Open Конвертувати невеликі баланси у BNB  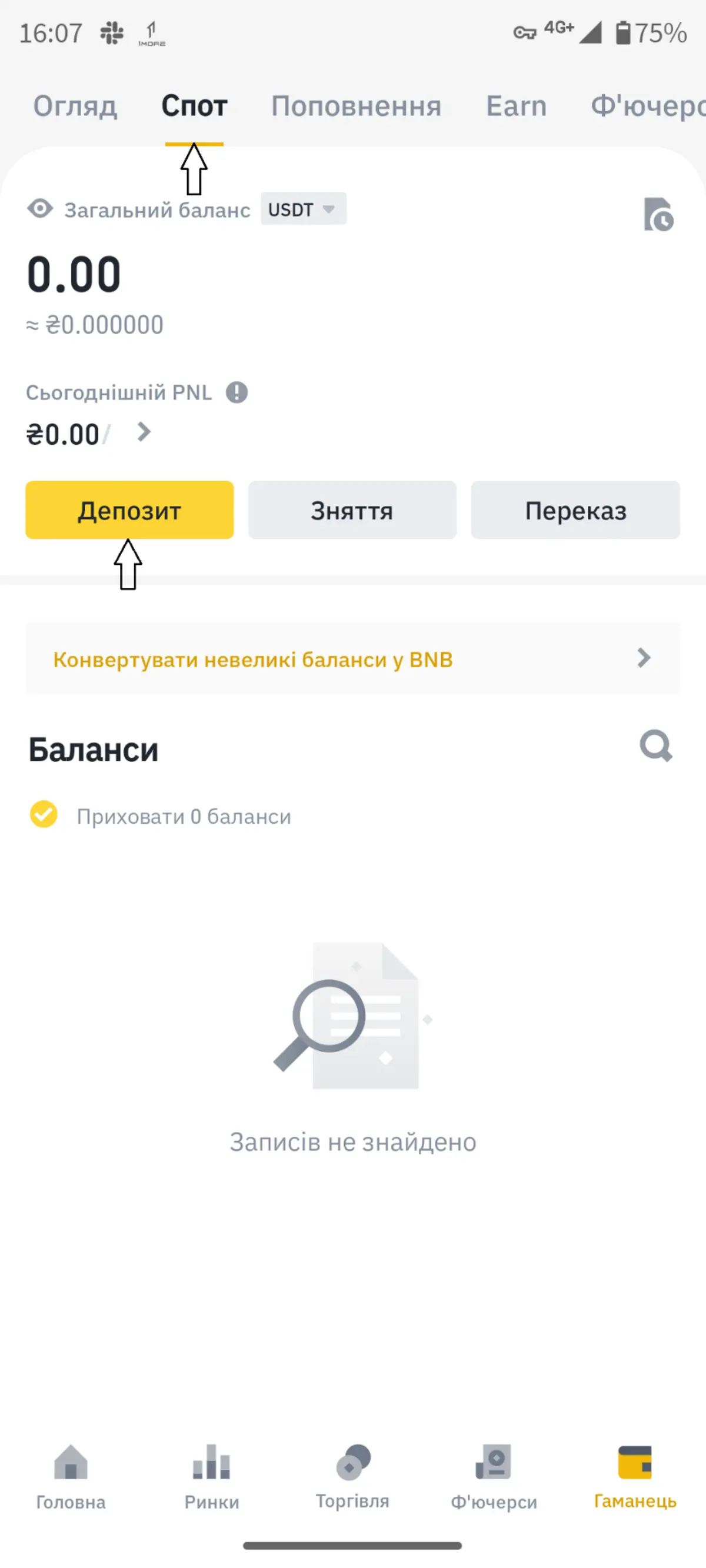[352, 658]
